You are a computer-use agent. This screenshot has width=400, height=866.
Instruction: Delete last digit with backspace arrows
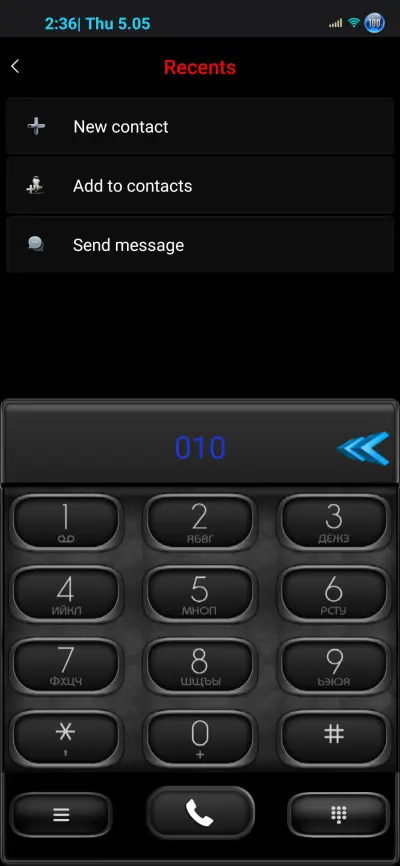click(363, 448)
